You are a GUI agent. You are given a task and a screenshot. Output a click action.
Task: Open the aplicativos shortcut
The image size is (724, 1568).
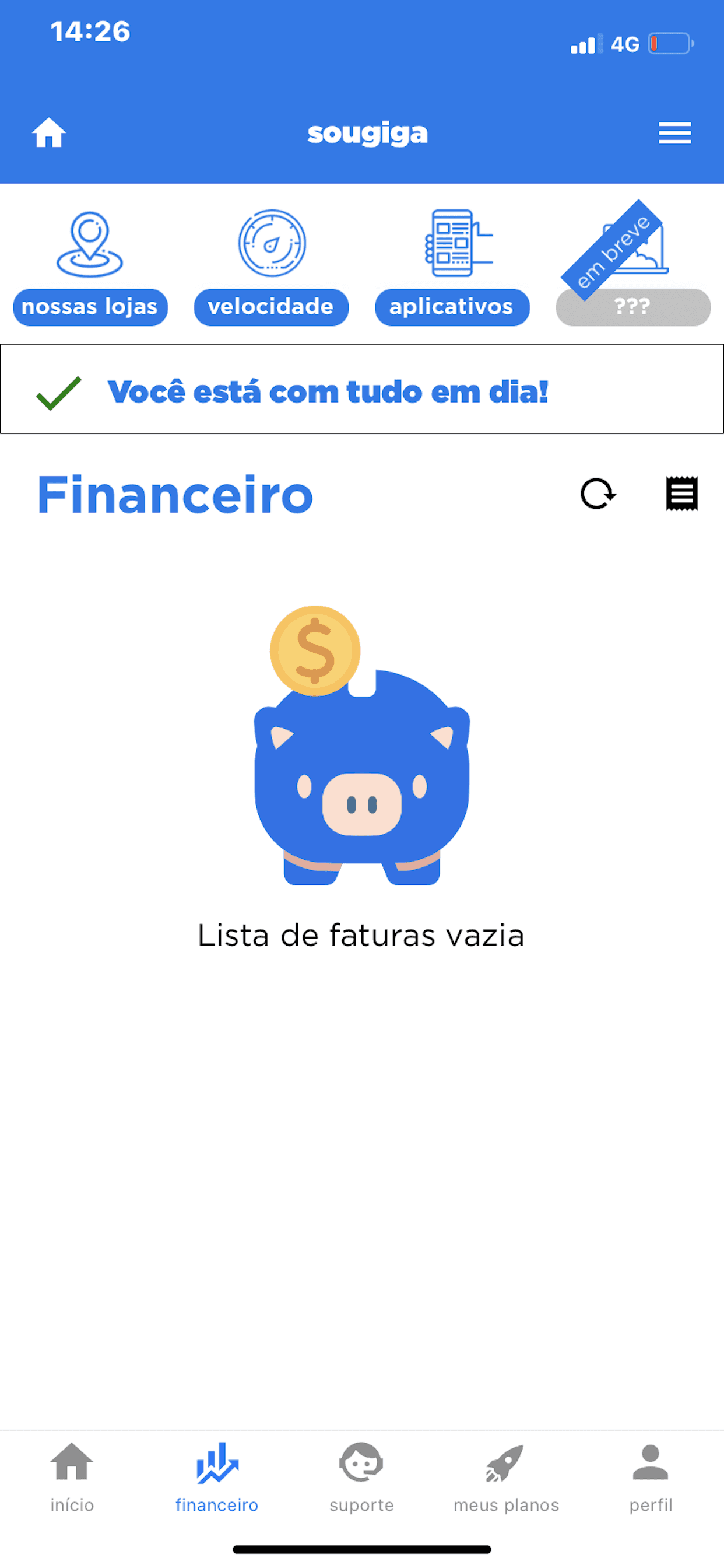click(452, 268)
